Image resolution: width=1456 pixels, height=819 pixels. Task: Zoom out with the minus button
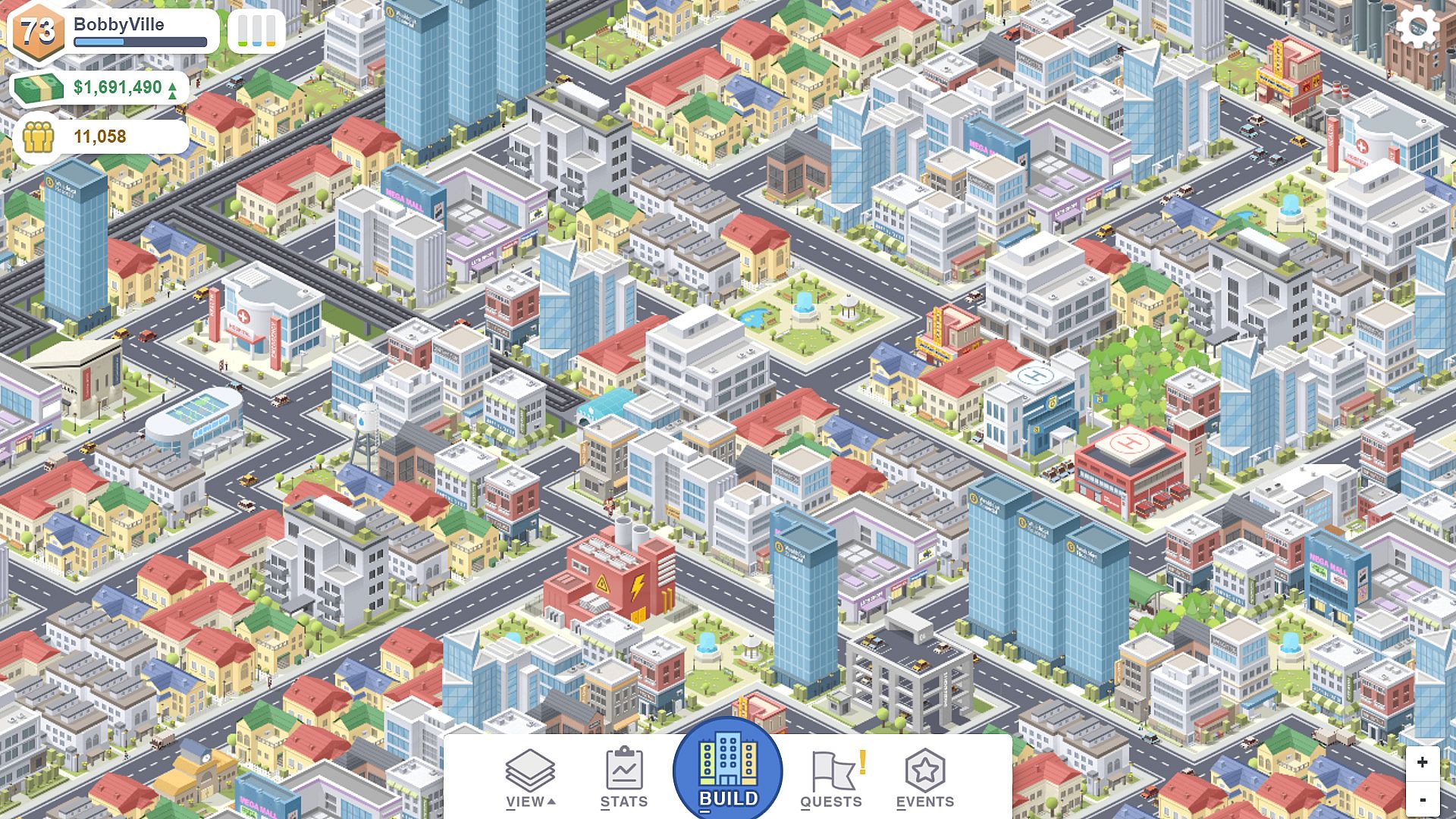(x=1422, y=799)
